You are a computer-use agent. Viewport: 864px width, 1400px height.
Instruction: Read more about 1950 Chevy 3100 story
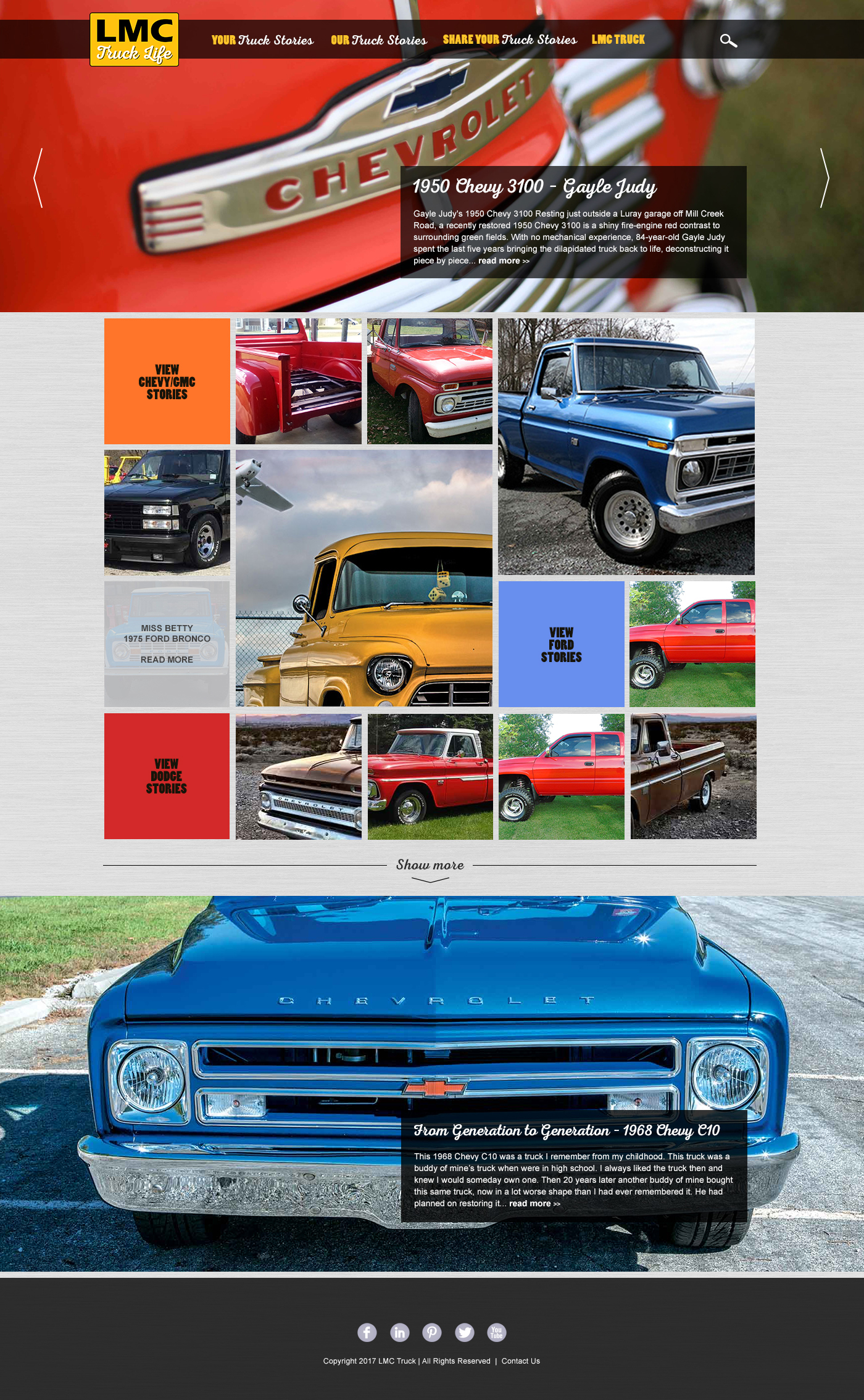pyautogui.click(x=503, y=261)
